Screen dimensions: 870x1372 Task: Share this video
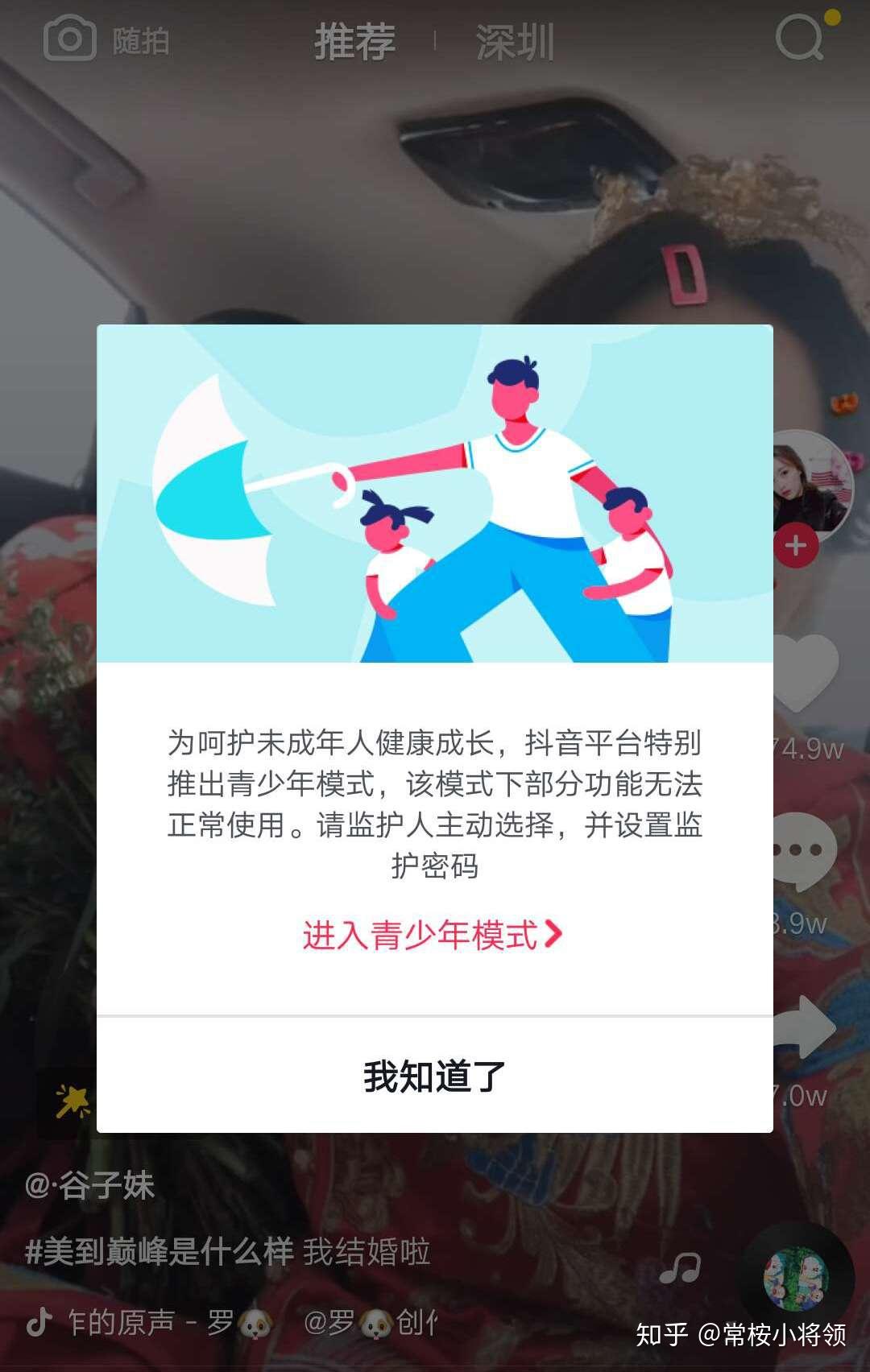point(806,1027)
